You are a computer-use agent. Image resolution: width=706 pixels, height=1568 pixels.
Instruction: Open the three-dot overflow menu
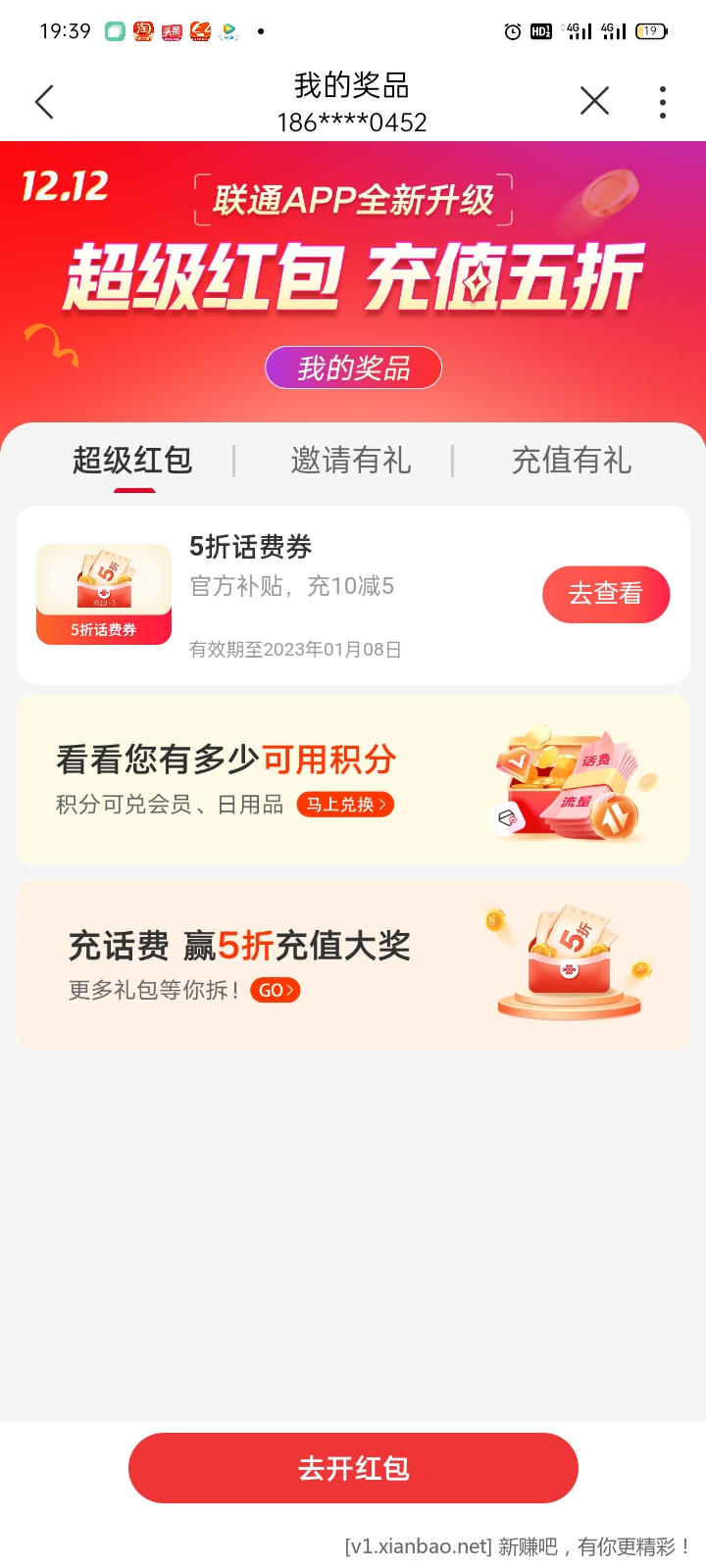663,102
